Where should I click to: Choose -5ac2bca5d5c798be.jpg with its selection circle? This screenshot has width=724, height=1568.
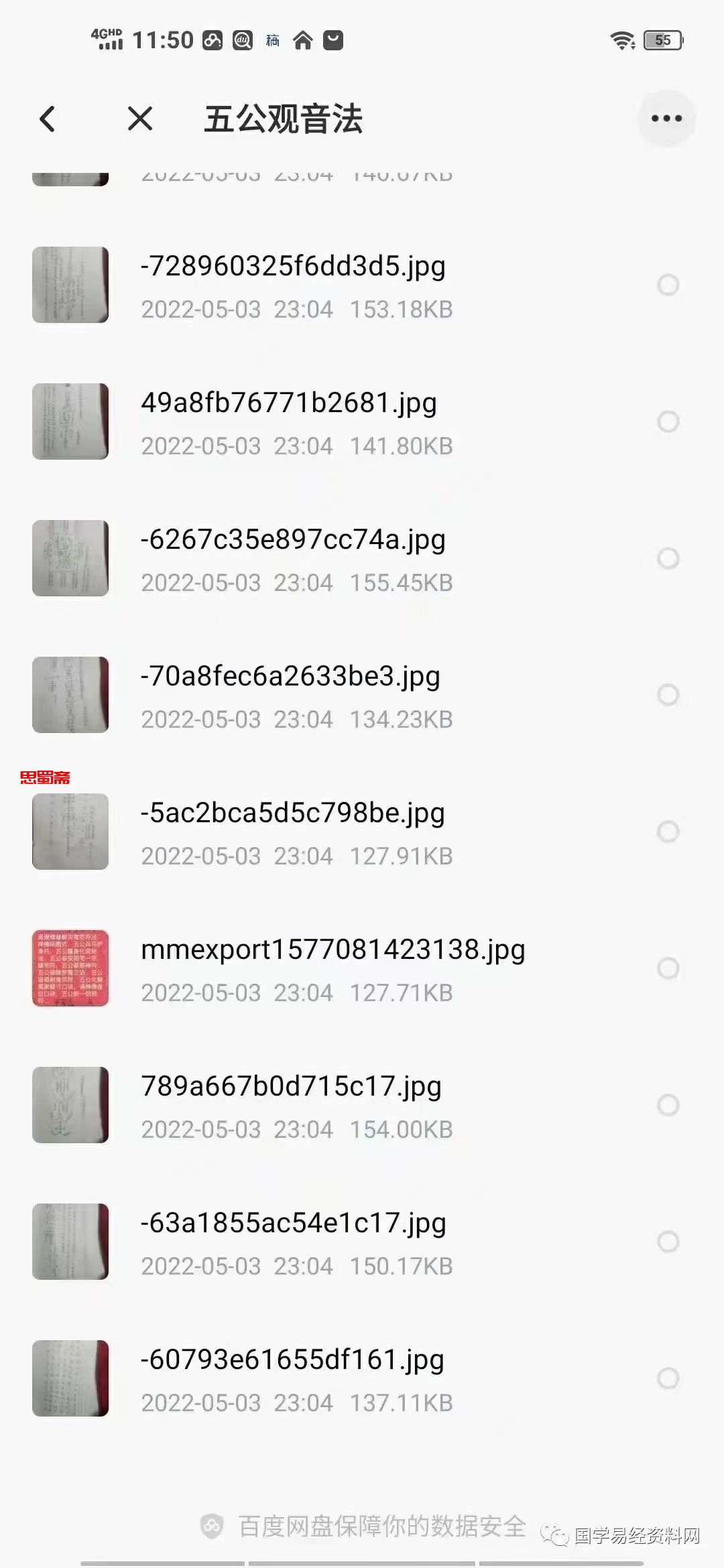tap(668, 832)
